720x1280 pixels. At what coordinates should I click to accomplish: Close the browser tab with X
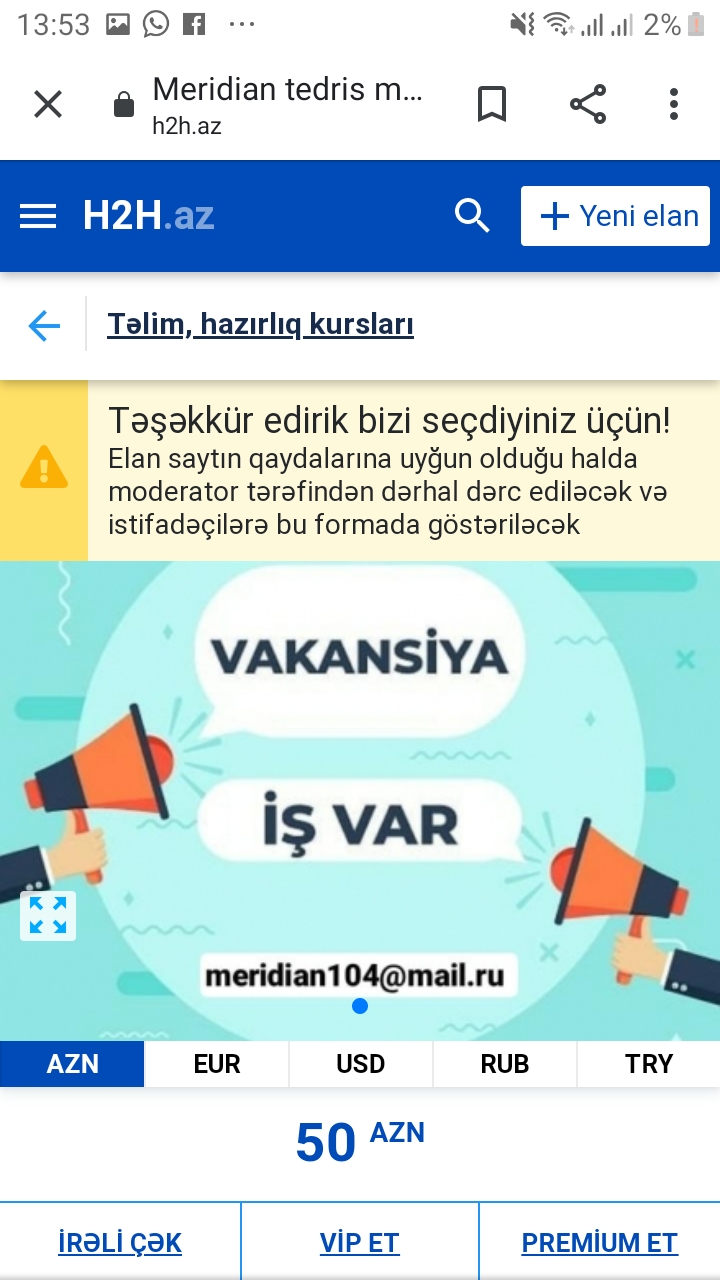coord(48,104)
